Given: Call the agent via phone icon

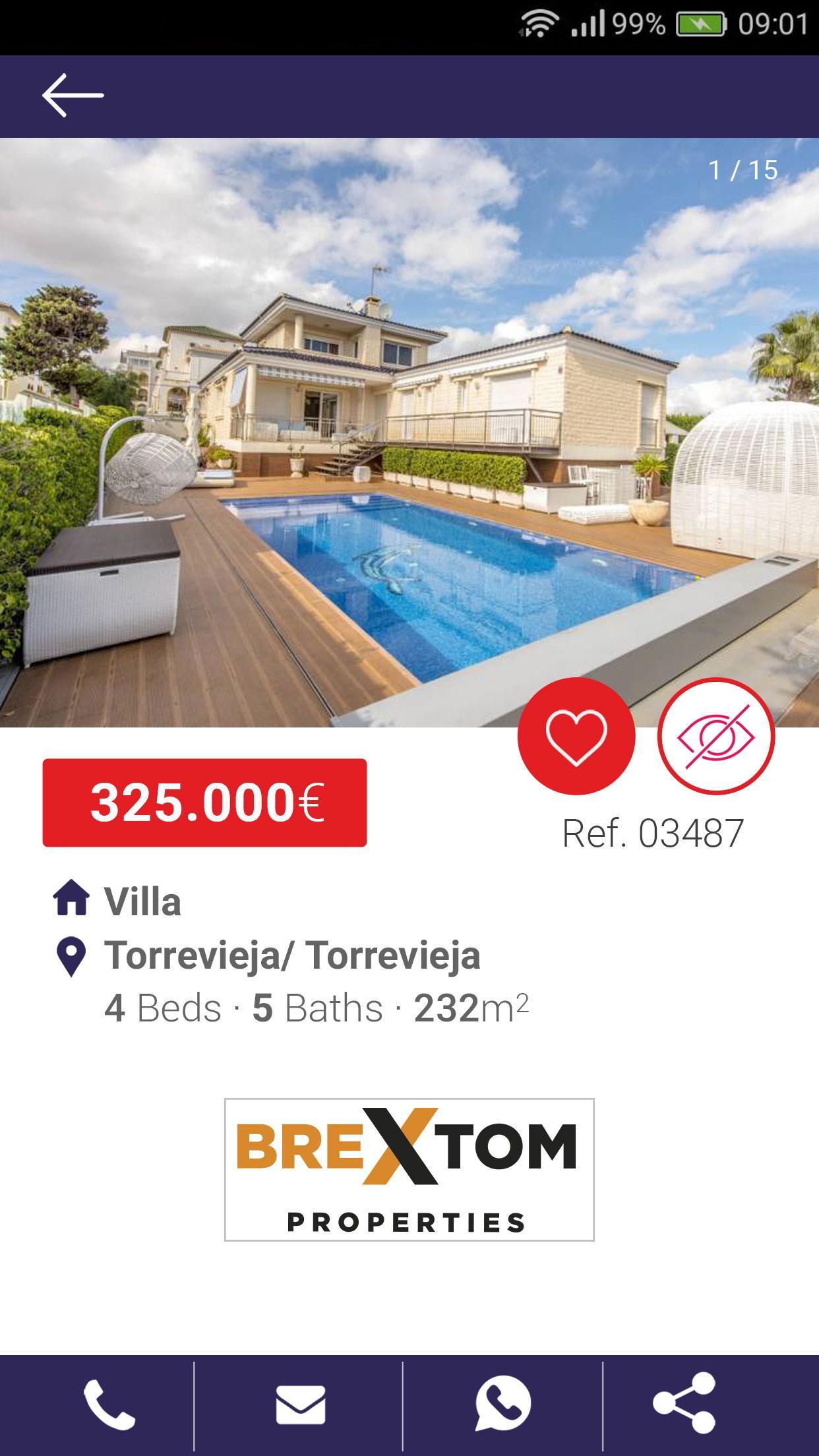Looking at the screenshot, I should tap(109, 1405).
